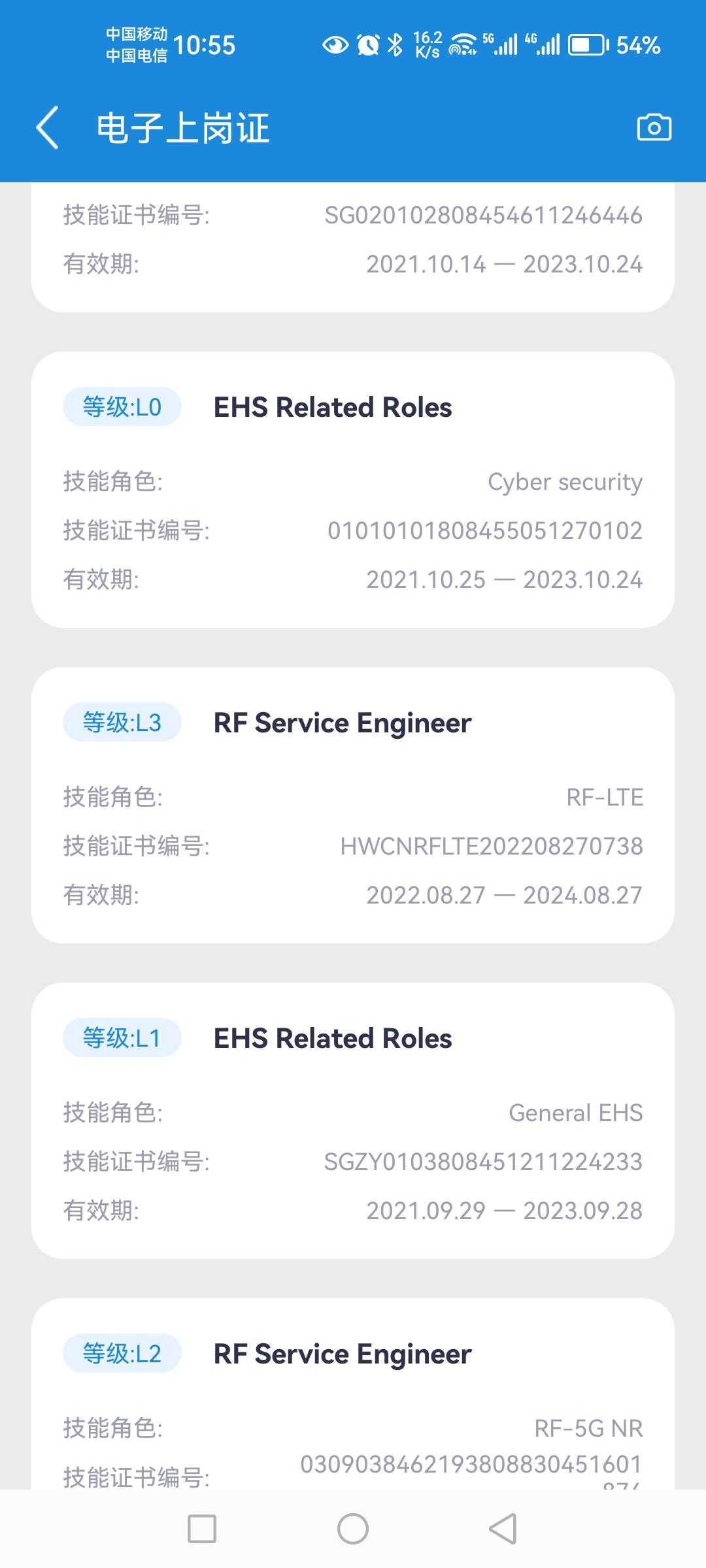Open recent apps from navigation bar
706x1568 pixels.
(202, 1529)
